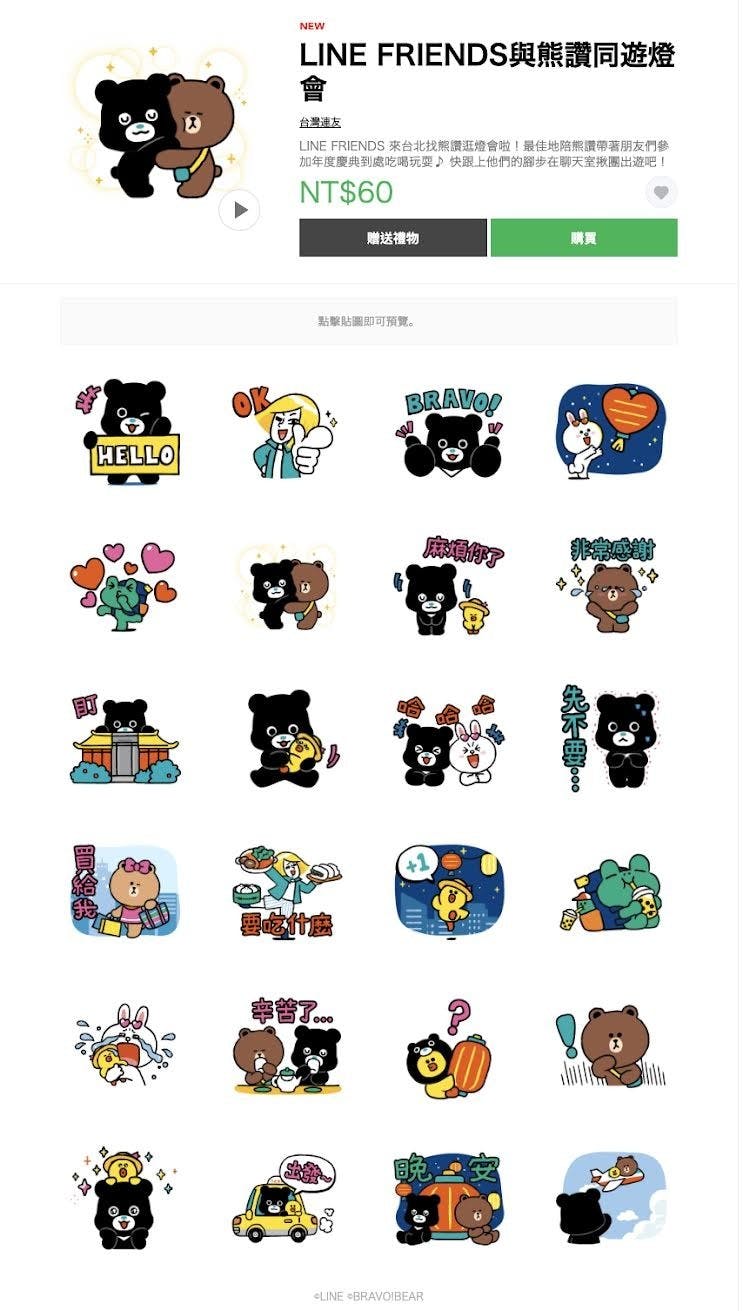743x1311 pixels.
Task: Choose the 晚安 good night sticker
Action: [448, 1198]
